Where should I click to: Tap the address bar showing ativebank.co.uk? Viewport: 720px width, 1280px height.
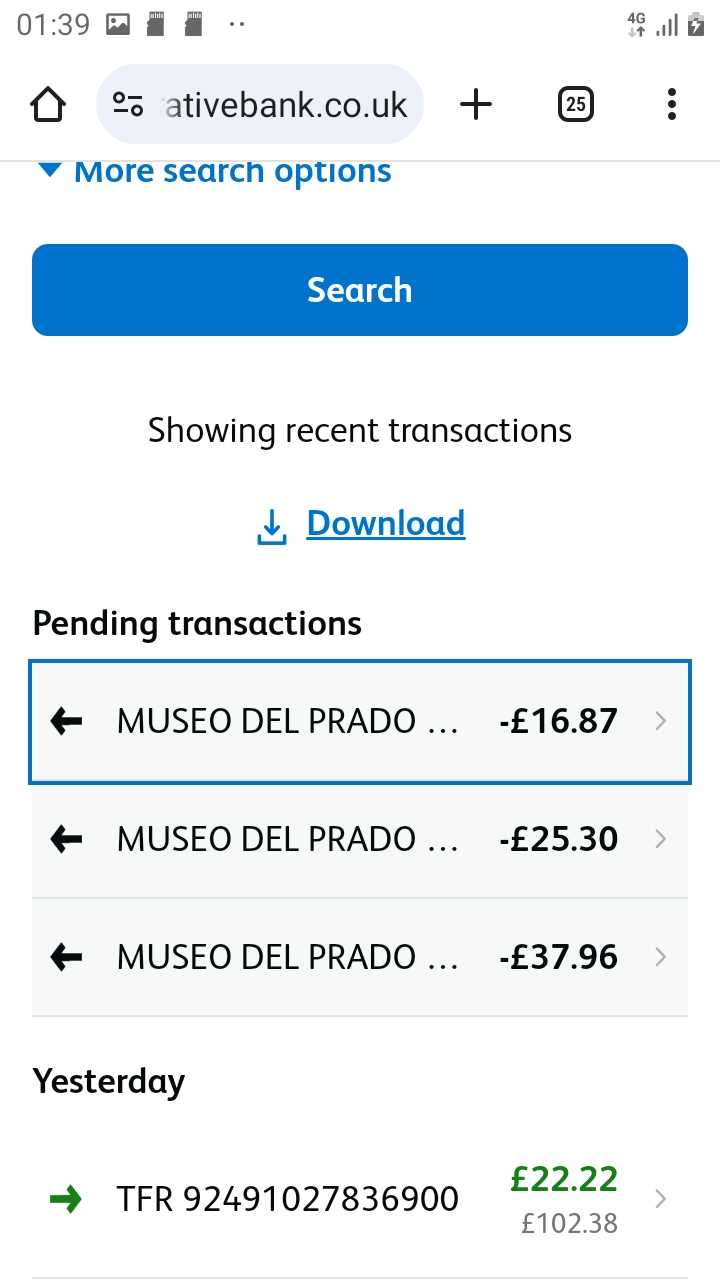click(x=260, y=104)
